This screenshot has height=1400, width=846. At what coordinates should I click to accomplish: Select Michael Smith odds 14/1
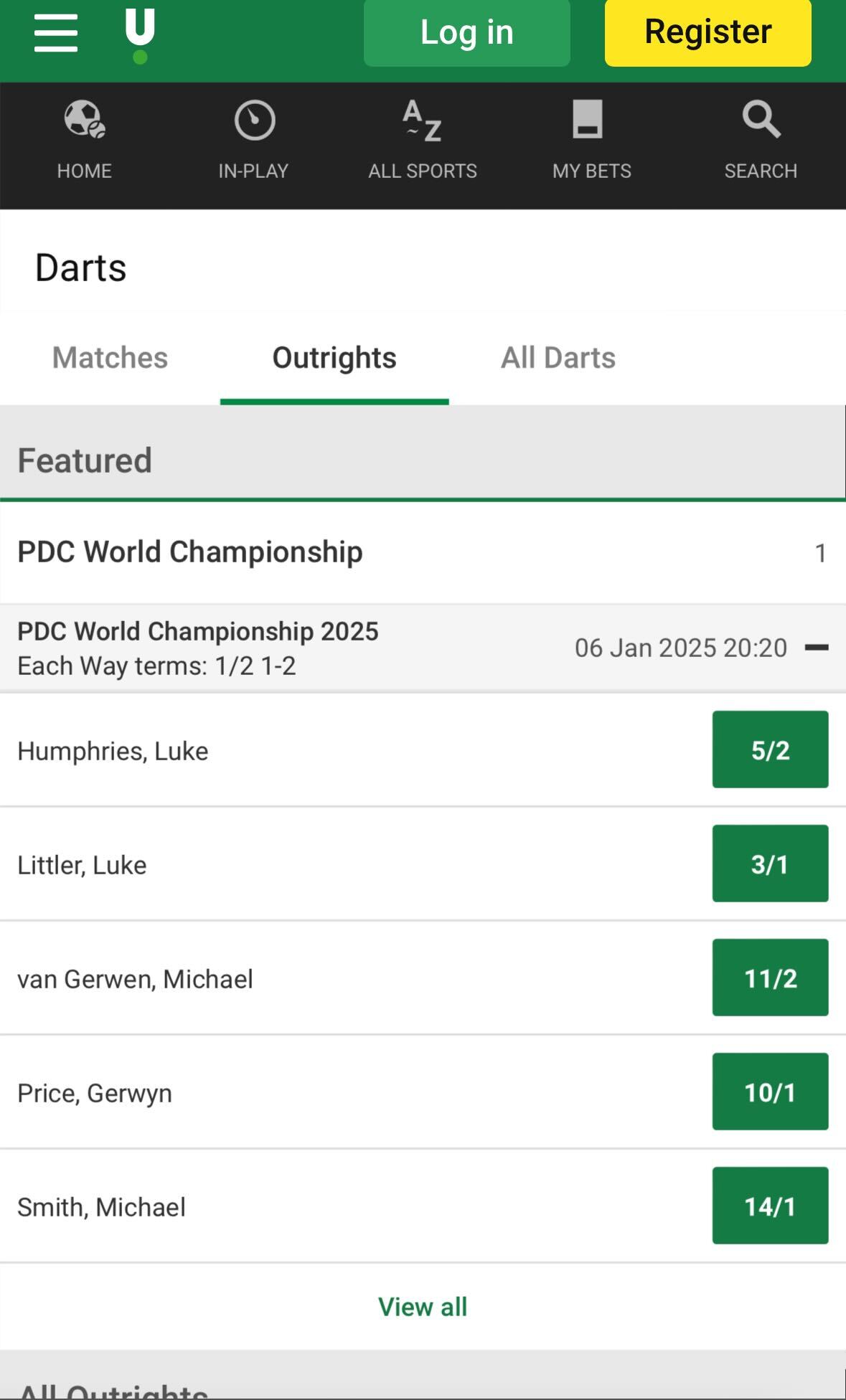coord(770,1206)
